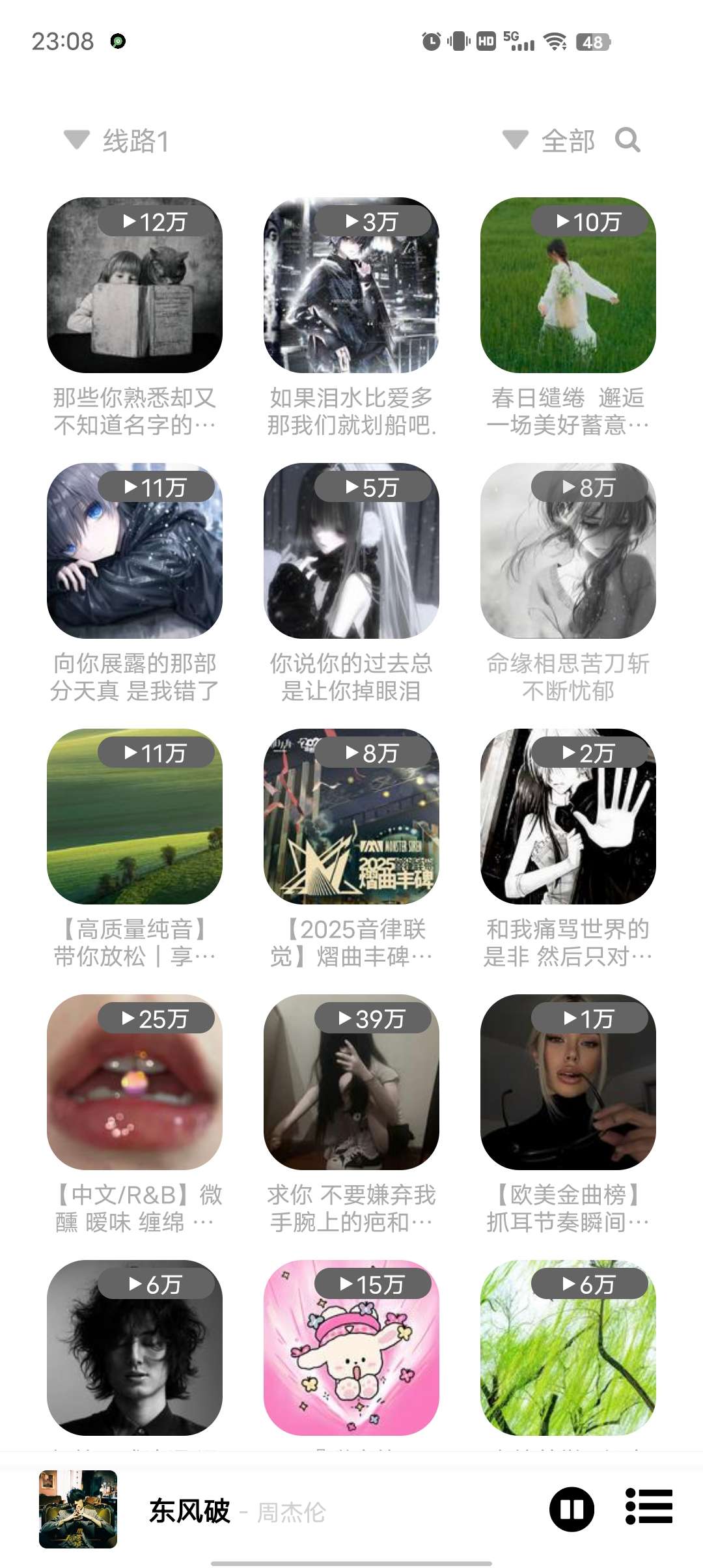
Task: View playlist 你说你的过去总是让你掉眼泪
Action: pyautogui.click(x=351, y=551)
